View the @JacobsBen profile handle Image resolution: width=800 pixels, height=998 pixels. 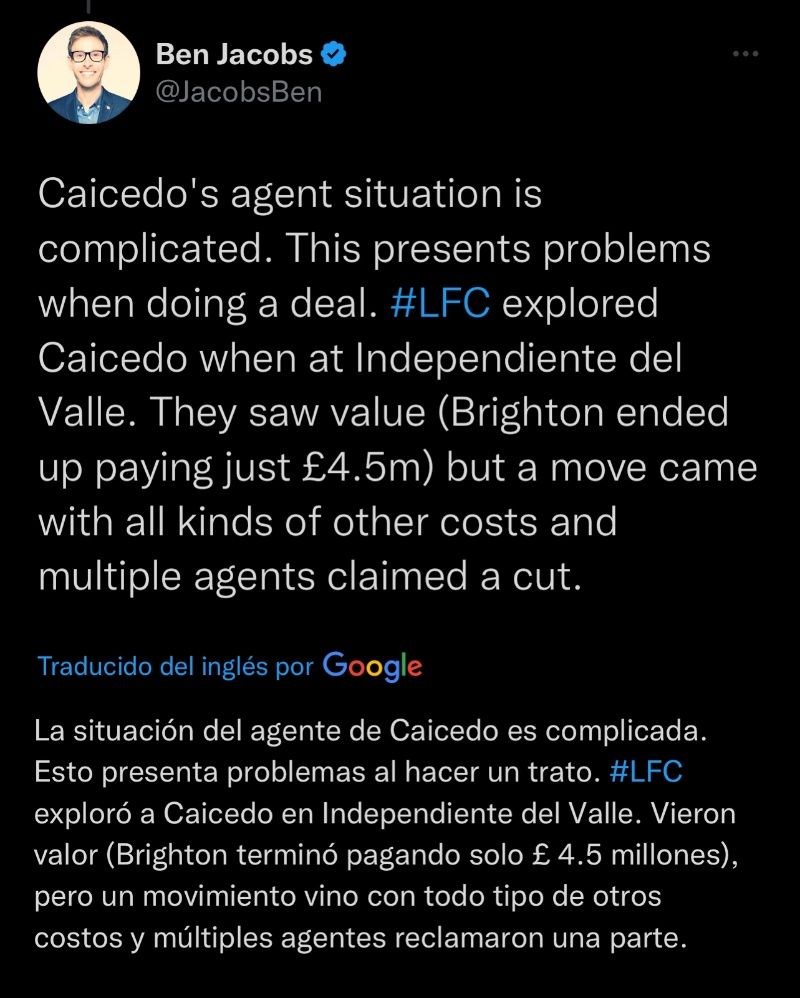point(239,92)
